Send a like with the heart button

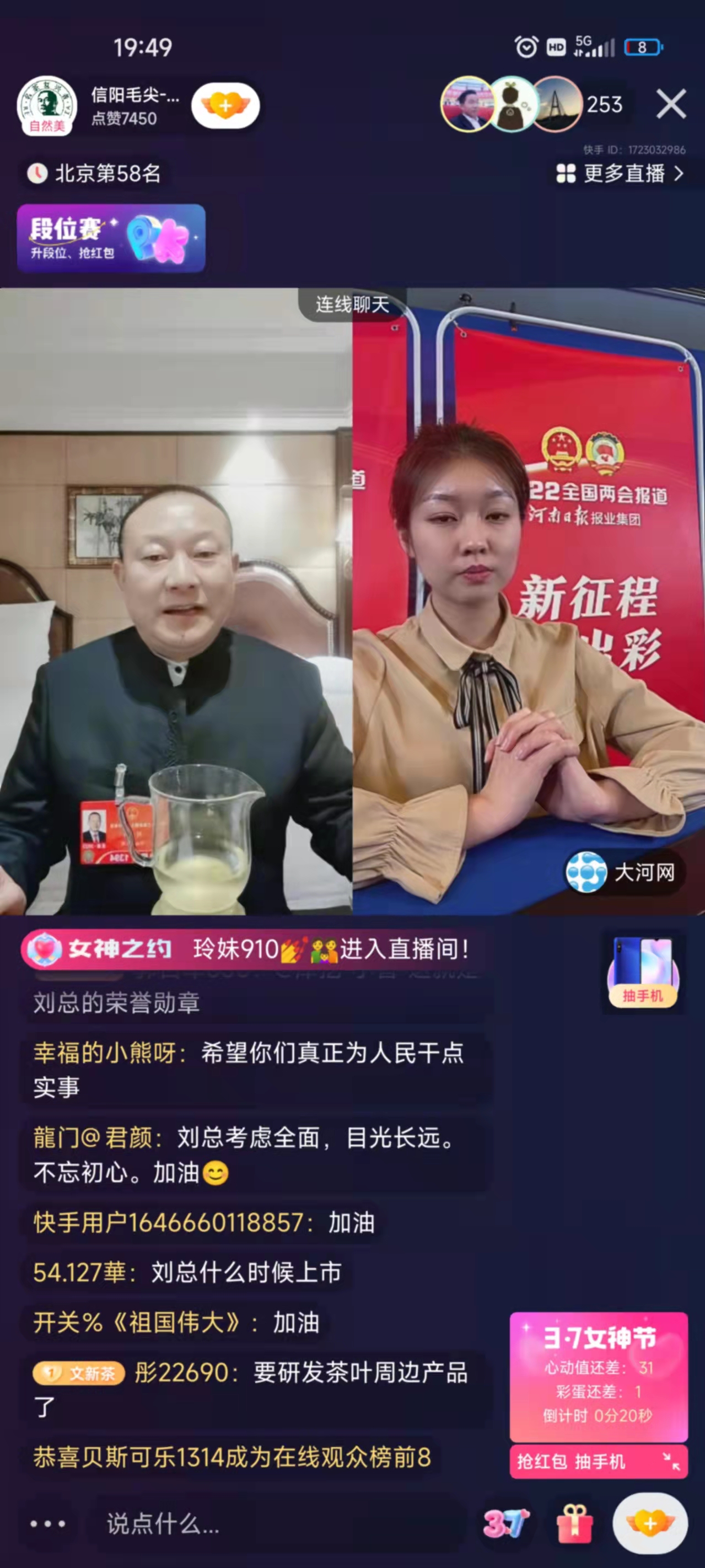pyautogui.click(x=649, y=1523)
